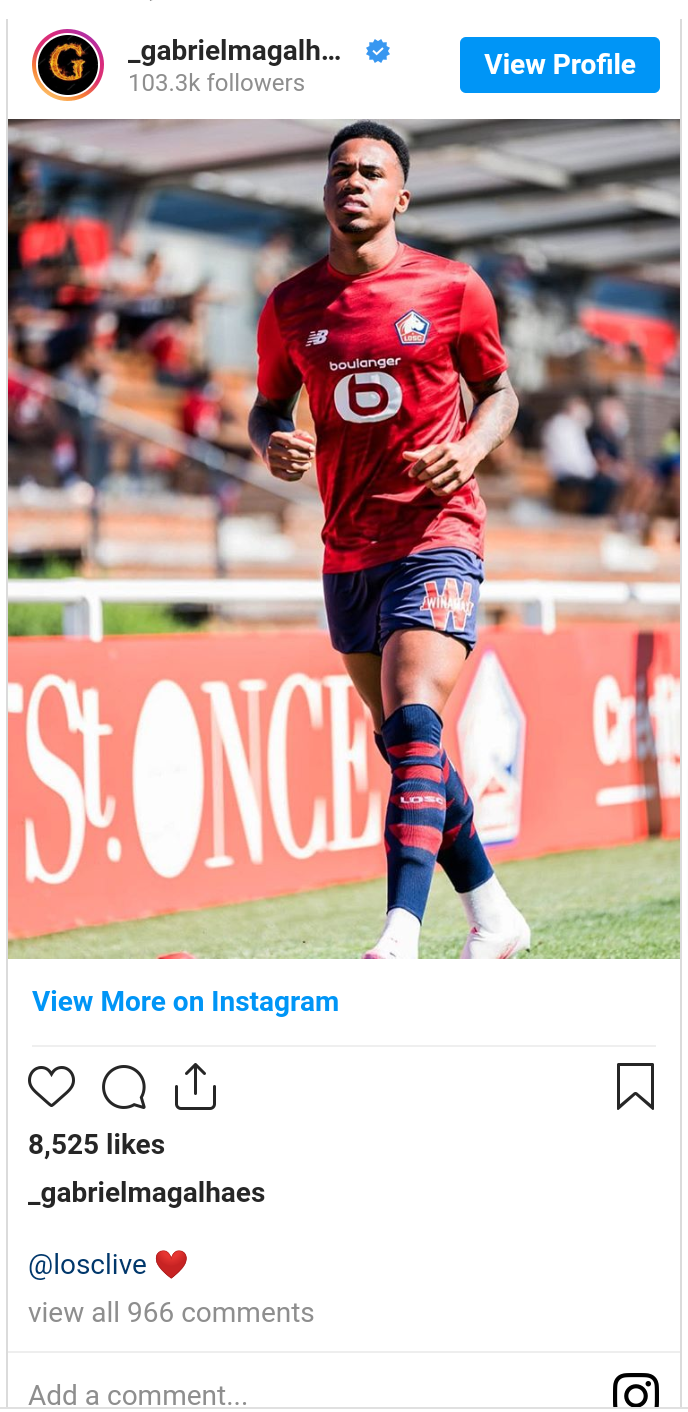Share this post
688x1412 pixels.
195,1087
